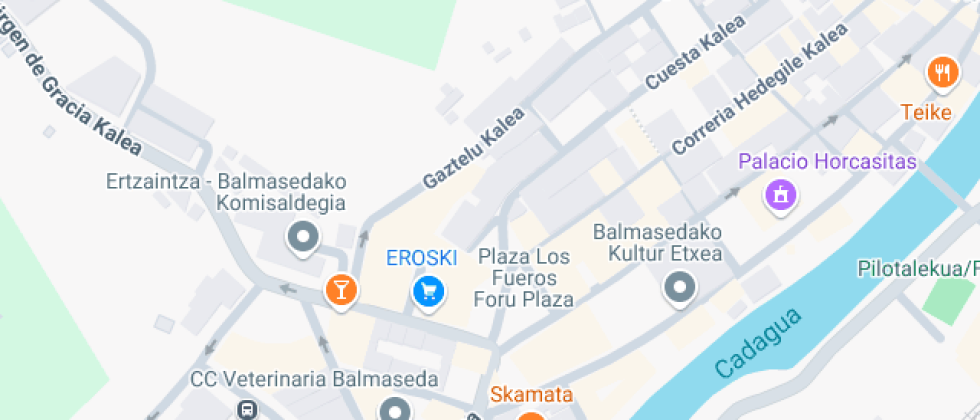Tap the bus stop icon
This screenshot has height=420, width=980.
248,410
